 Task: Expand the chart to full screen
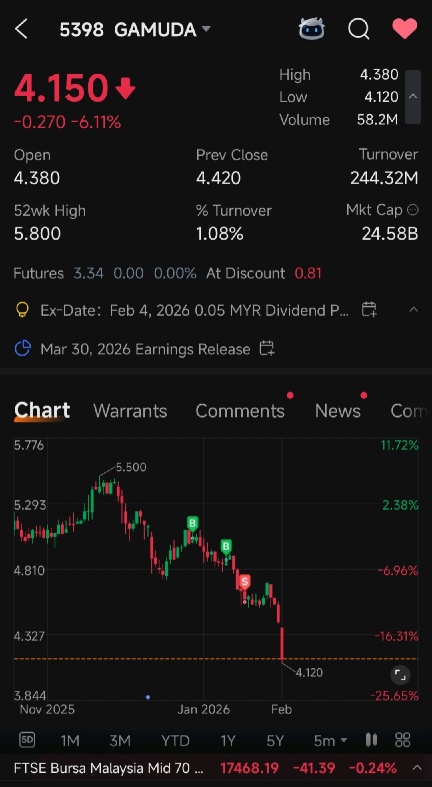pos(400,675)
